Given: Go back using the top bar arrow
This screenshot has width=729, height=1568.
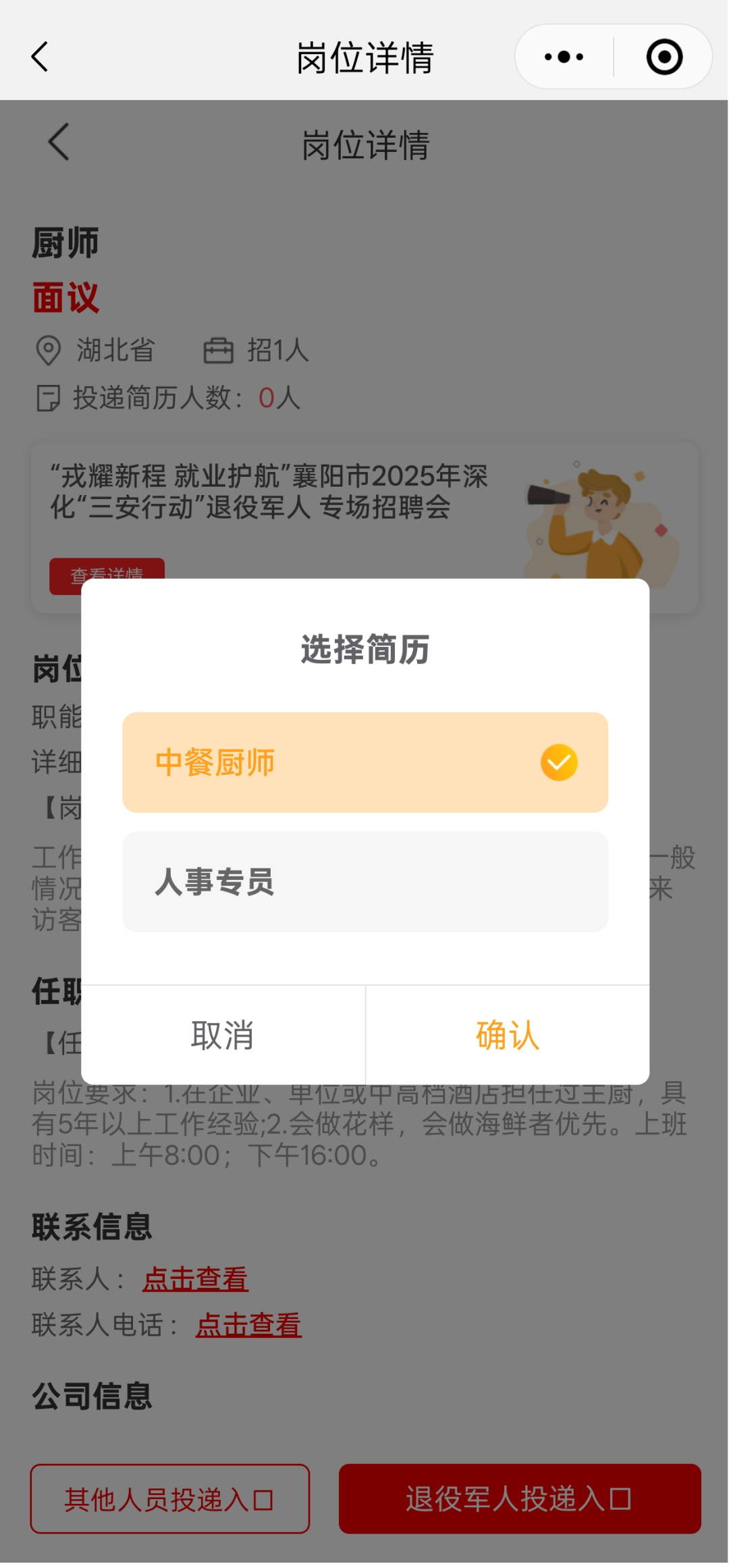Looking at the screenshot, I should tap(40, 57).
